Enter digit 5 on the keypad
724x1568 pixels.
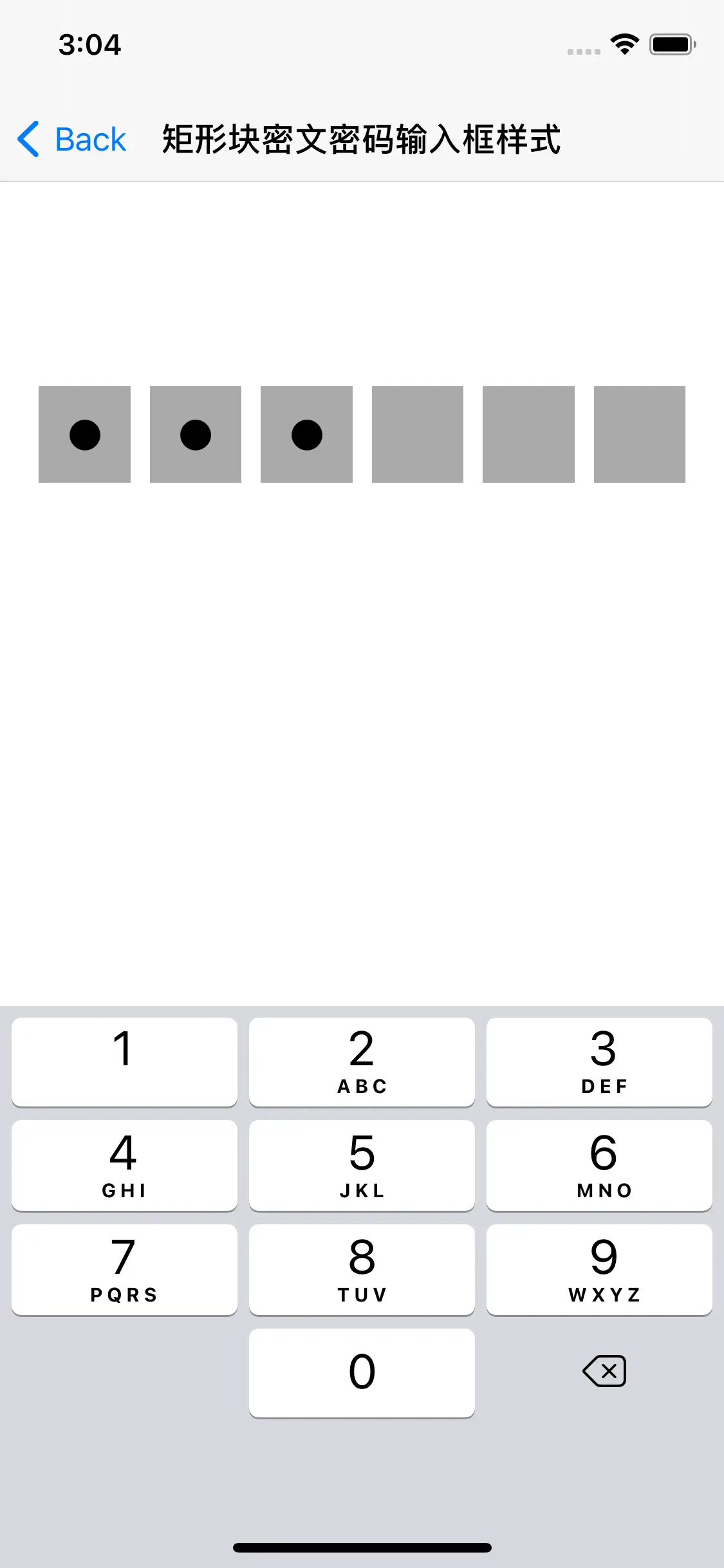pyautogui.click(x=362, y=1166)
